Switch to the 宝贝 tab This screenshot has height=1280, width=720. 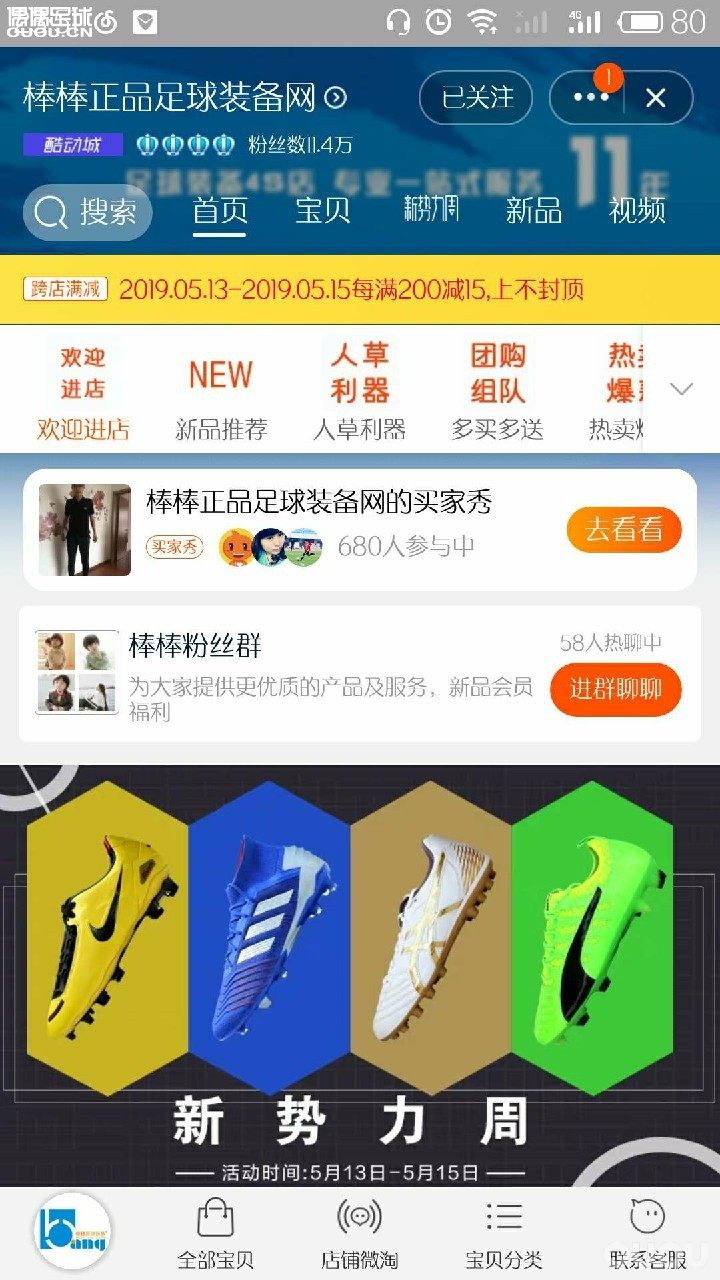(323, 211)
